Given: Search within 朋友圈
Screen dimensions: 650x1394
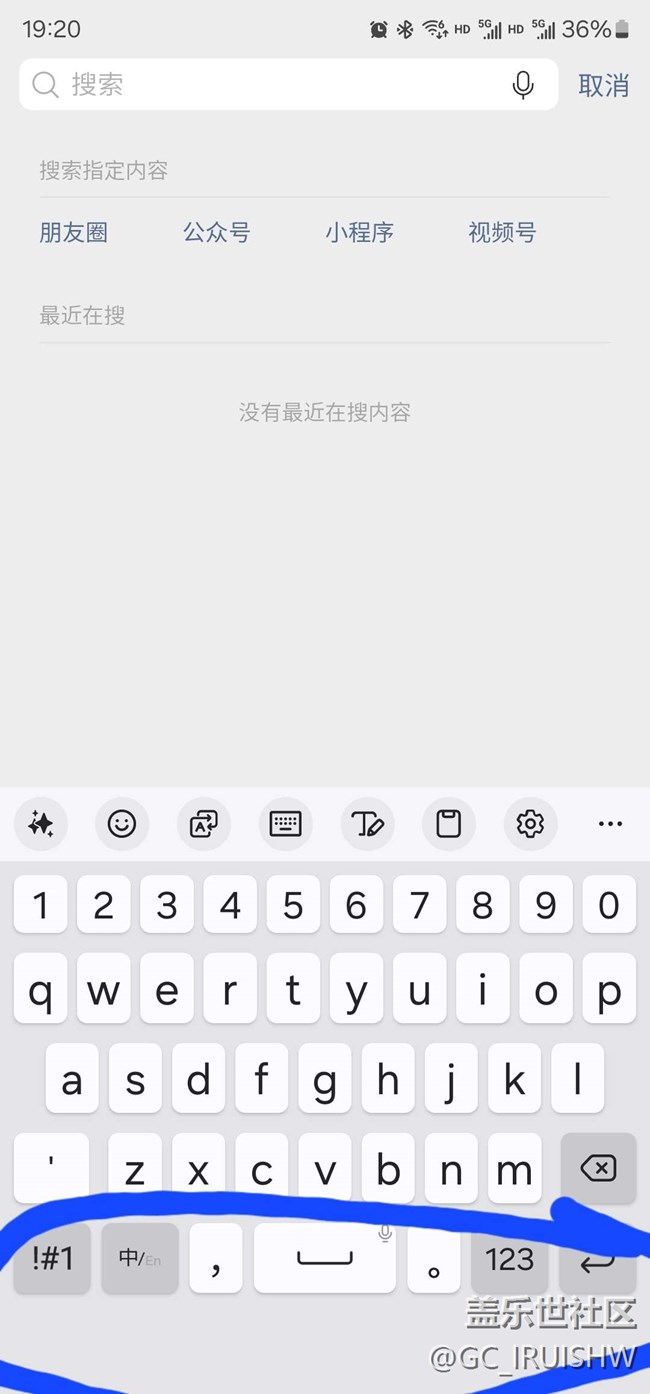Looking at the screenshot, I should pyautogui.click(x=73, y=233).
